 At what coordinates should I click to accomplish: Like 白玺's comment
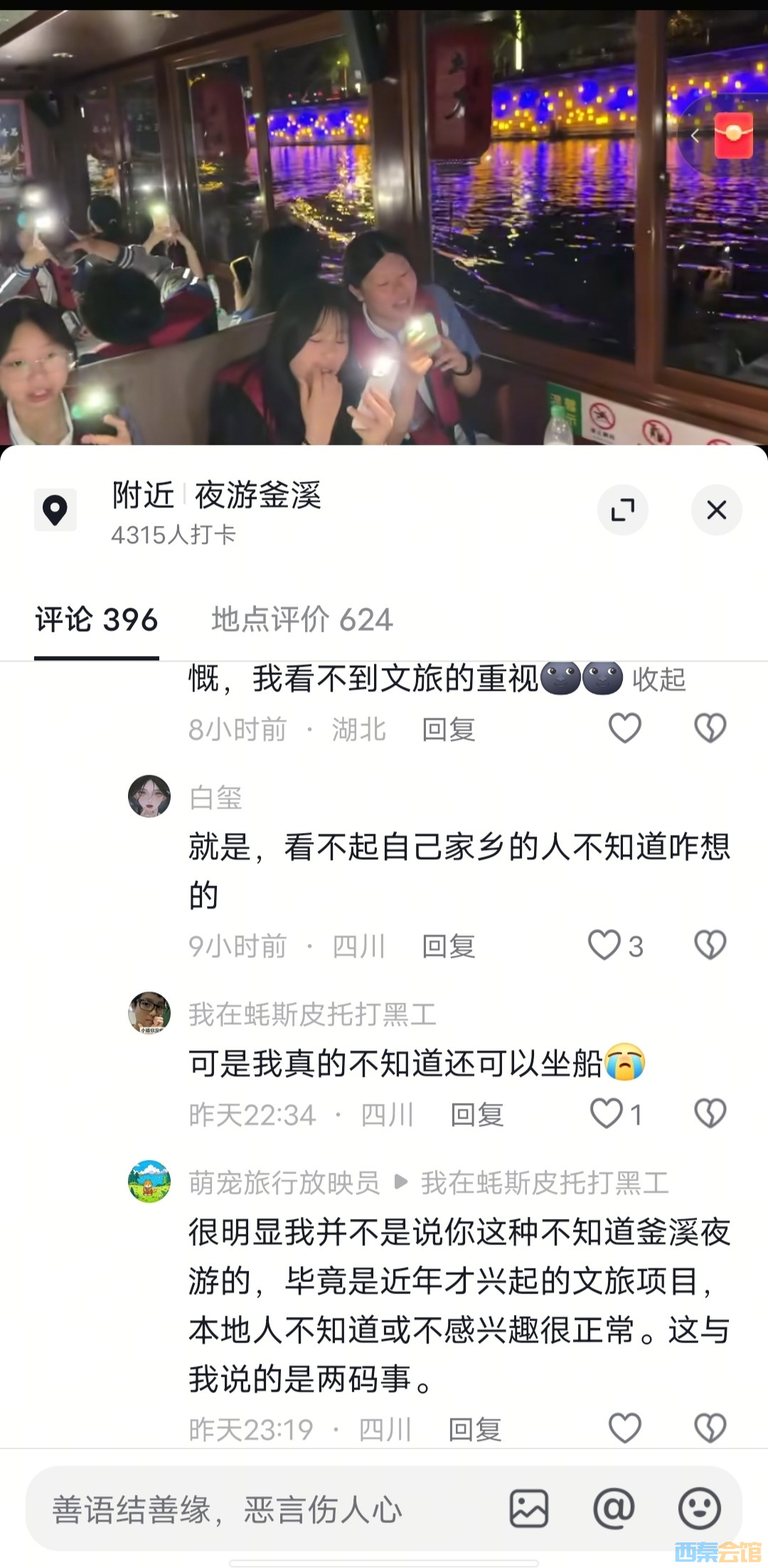605,946
